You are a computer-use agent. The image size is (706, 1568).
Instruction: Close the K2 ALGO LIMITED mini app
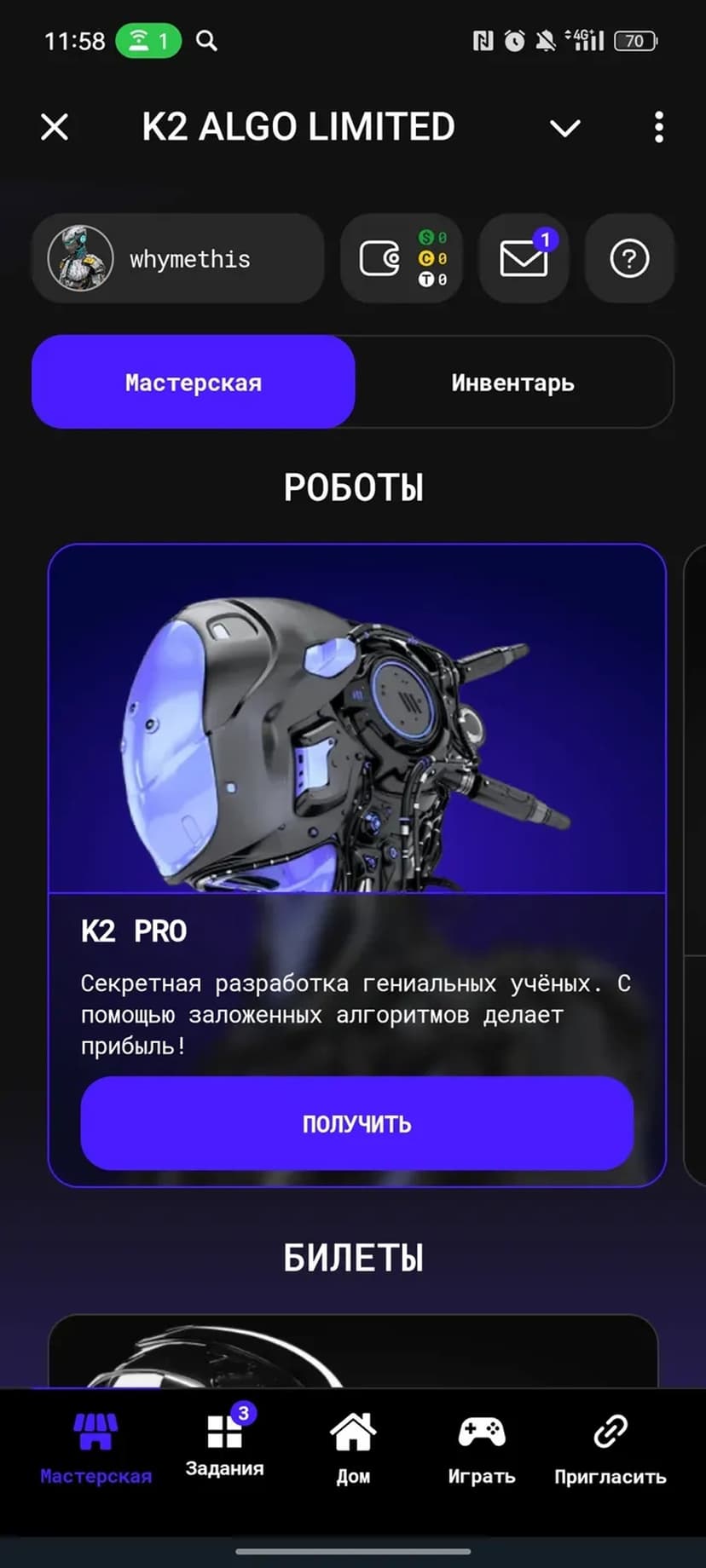[x=55, y=128]
